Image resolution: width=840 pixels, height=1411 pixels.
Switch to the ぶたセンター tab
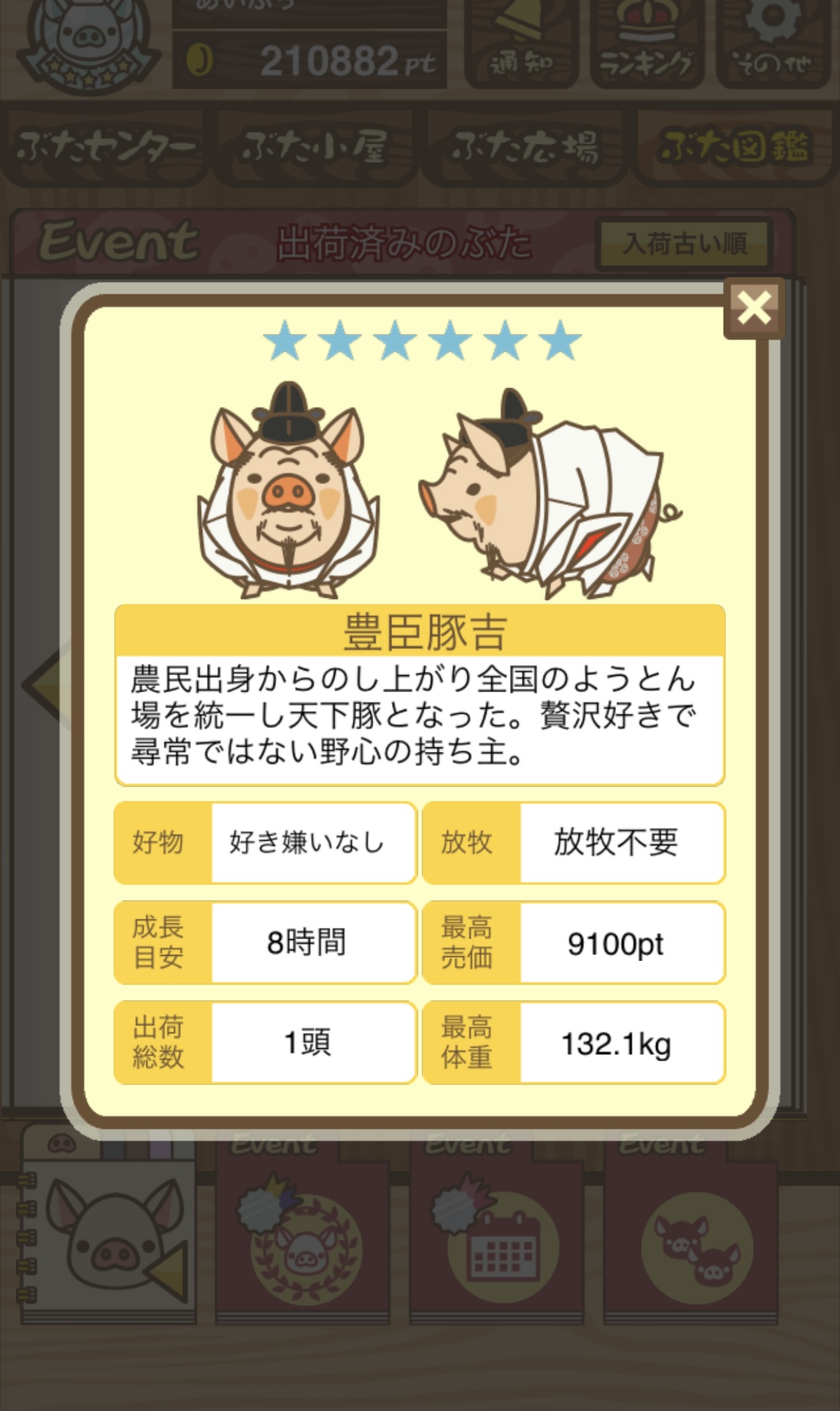(106, 146)
